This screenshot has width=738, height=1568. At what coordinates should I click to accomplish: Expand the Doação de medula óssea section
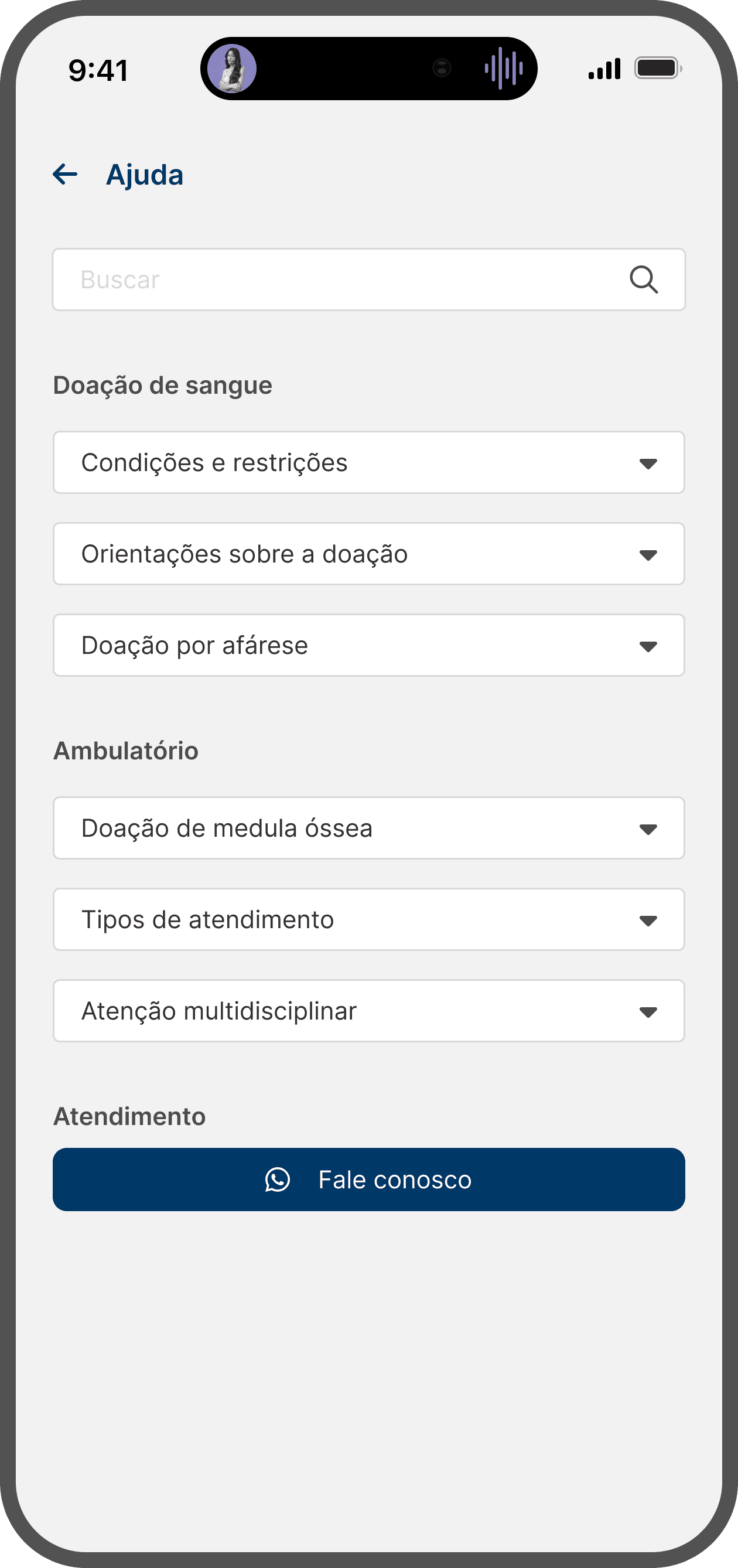(368, 828)
